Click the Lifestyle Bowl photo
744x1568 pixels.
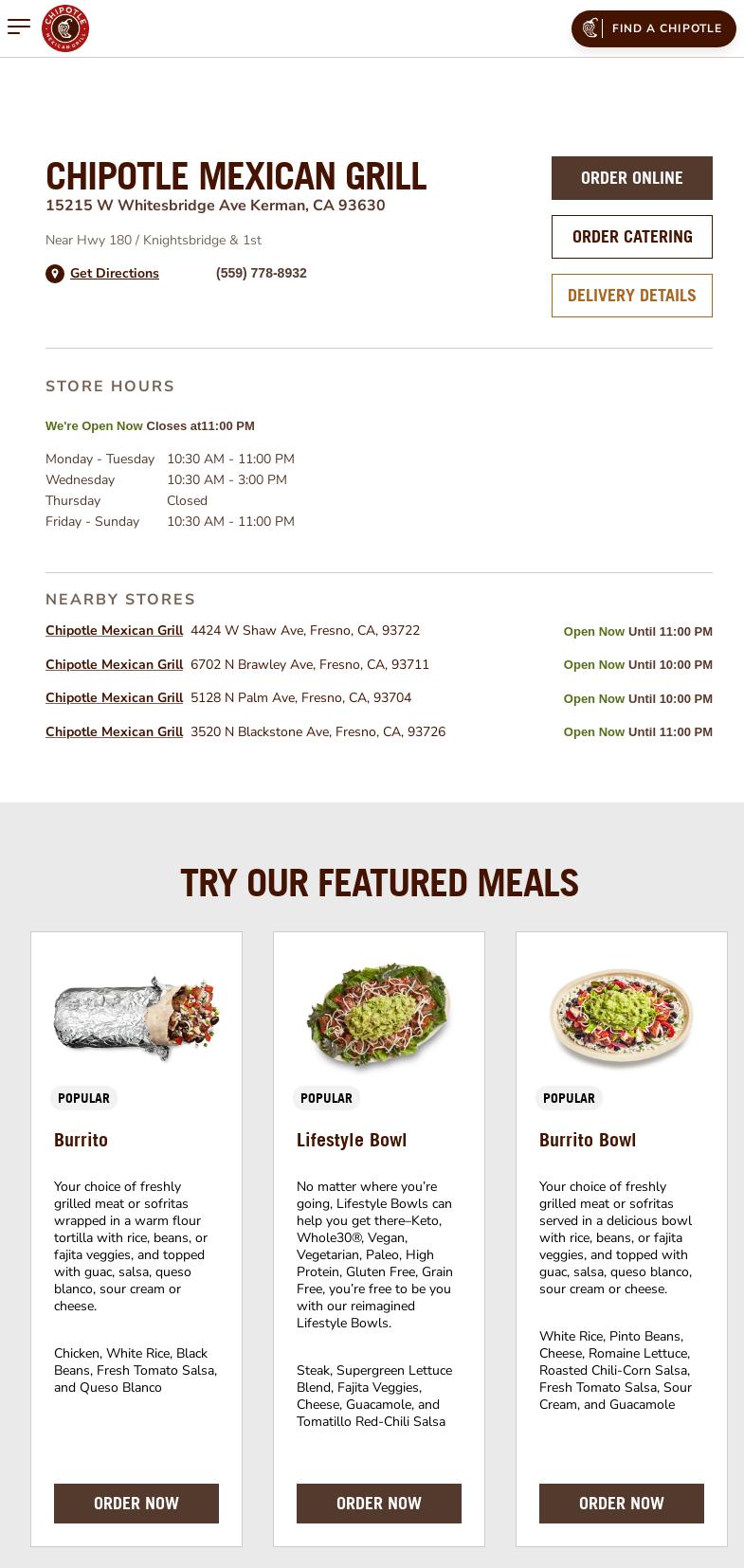pyautogui.click(x=379, y=1017)
